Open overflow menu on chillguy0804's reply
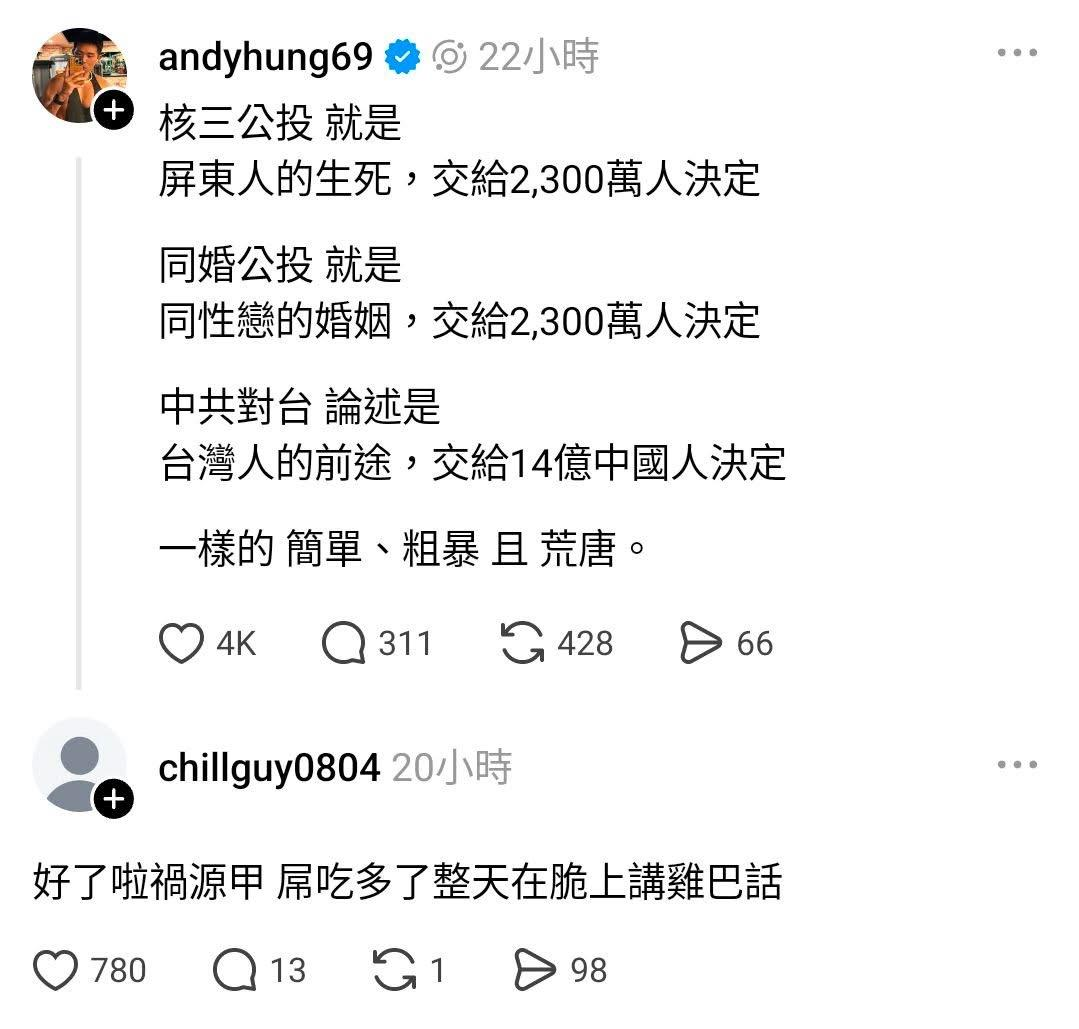The height and width of the screenshot is (1029, 1079). tap(1017, 766)
